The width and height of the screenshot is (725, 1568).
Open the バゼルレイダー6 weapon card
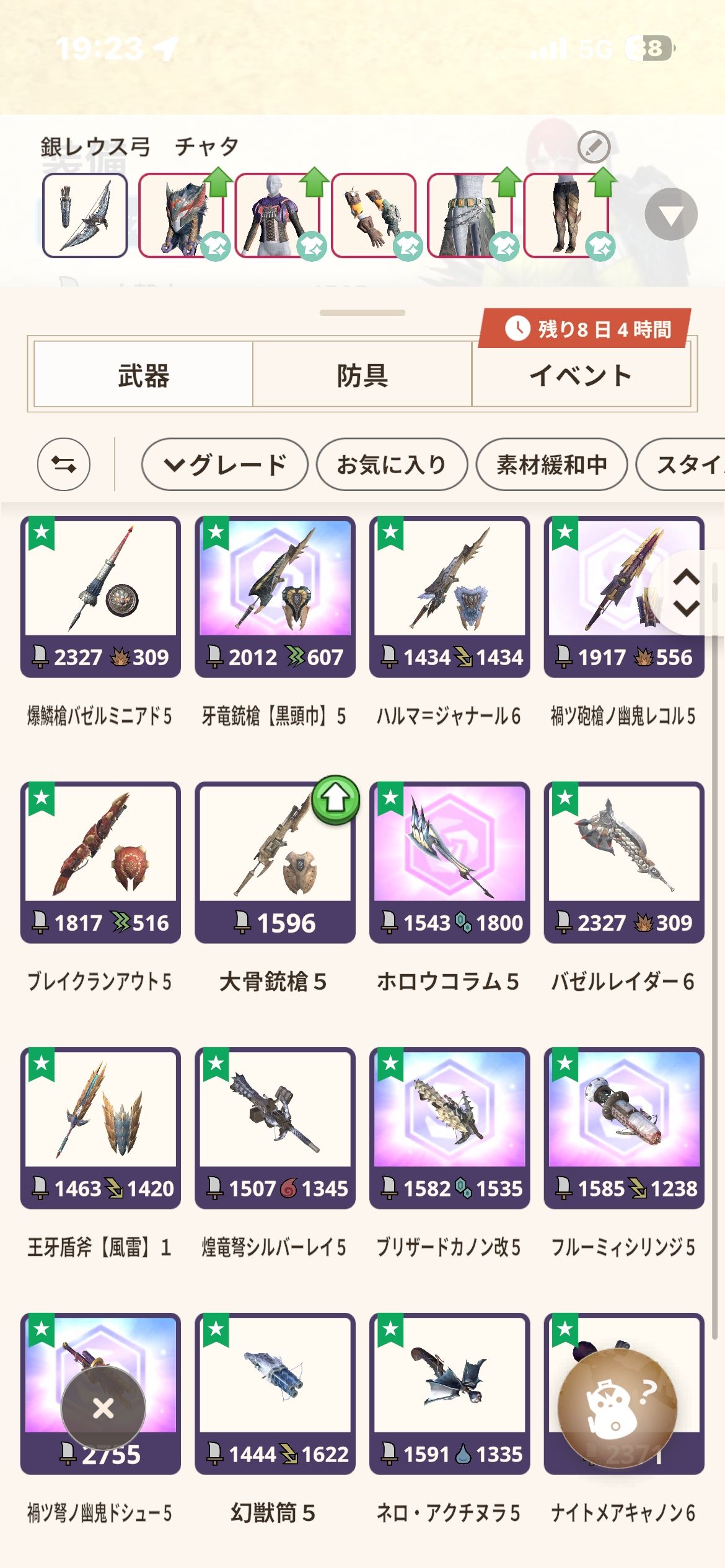pyautogui.click(x=623, y=862)
